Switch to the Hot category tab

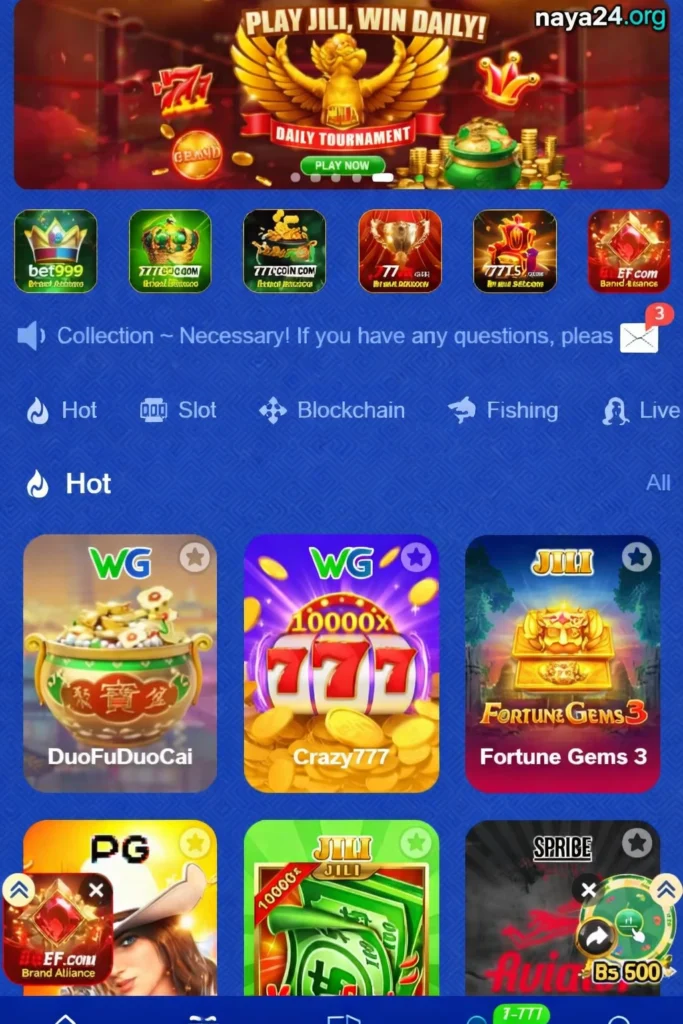pos(62,410)
